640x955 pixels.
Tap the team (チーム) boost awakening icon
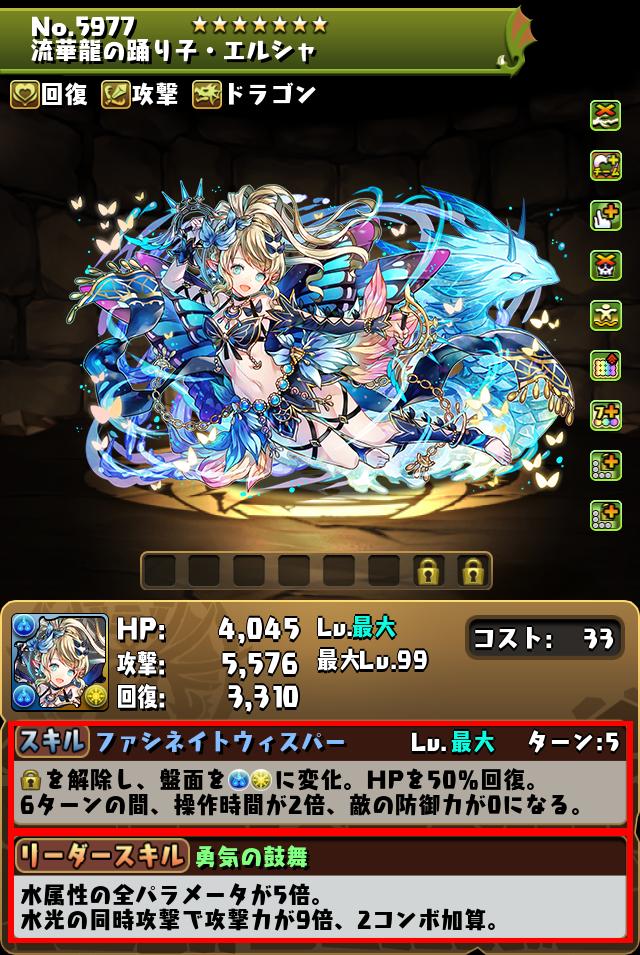point(605,166)
